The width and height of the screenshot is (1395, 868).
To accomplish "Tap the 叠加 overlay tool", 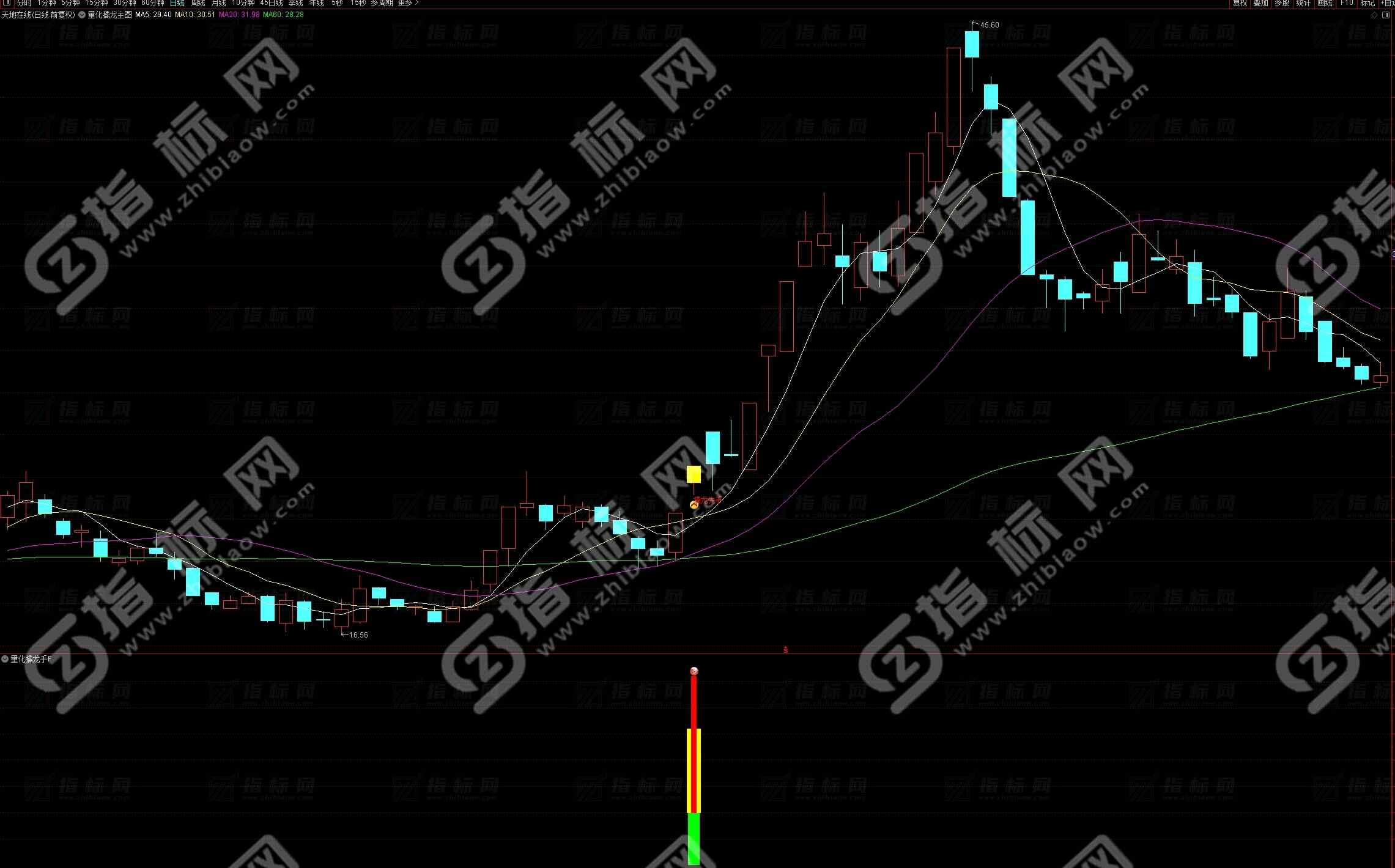I will (1260, 3).
